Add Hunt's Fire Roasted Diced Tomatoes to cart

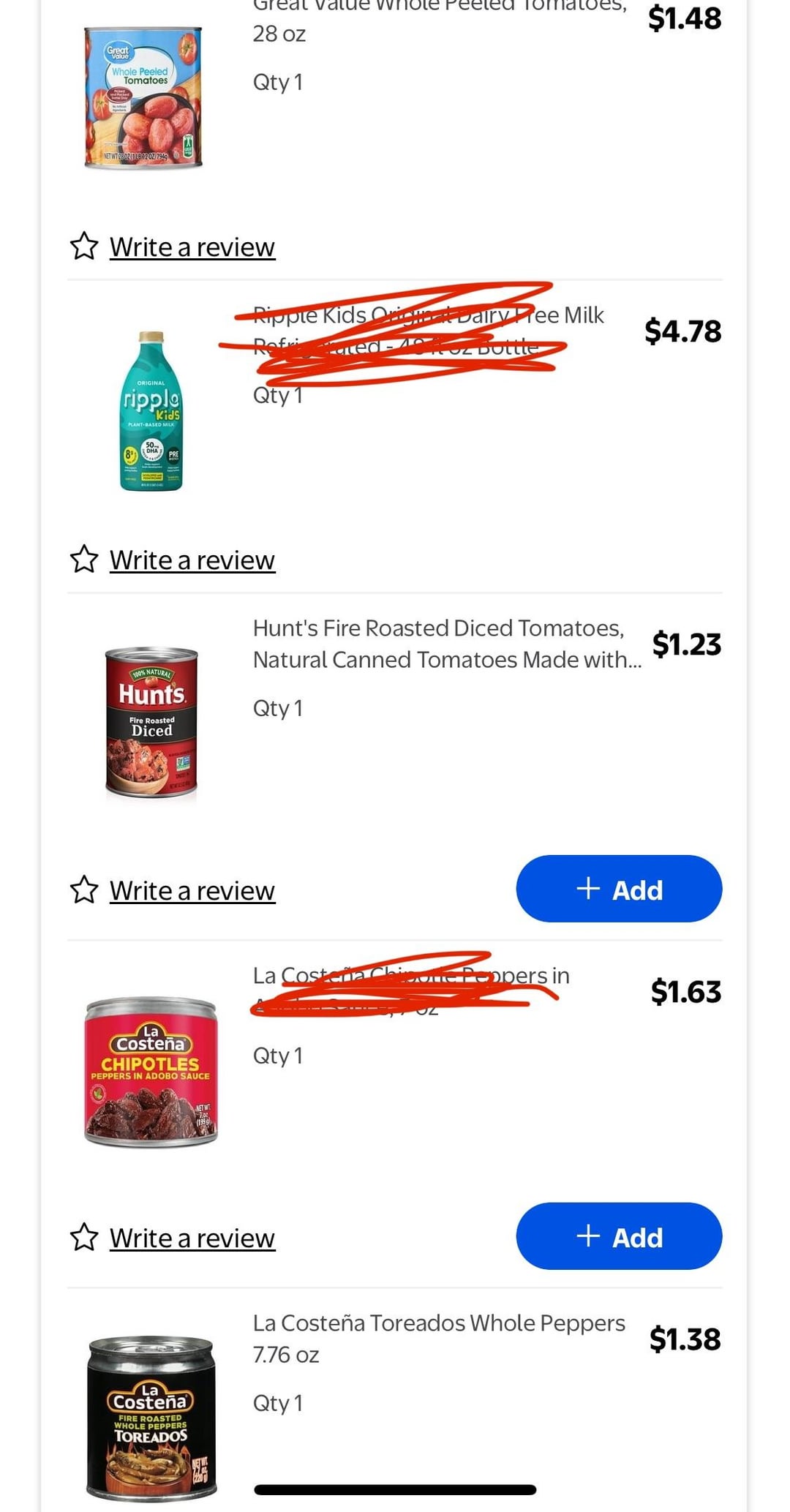click(619, 889)
